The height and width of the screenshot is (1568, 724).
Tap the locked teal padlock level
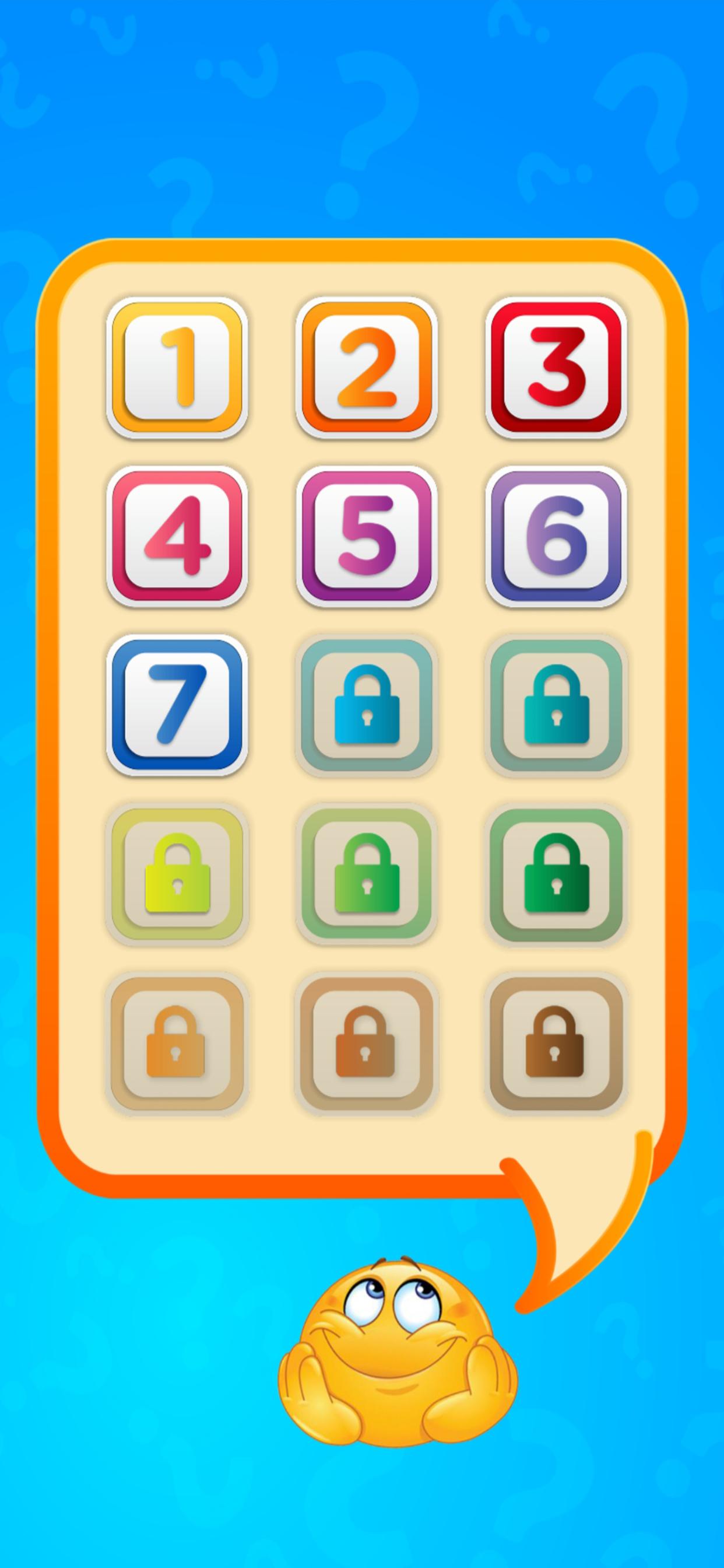(x=556, y=705)
